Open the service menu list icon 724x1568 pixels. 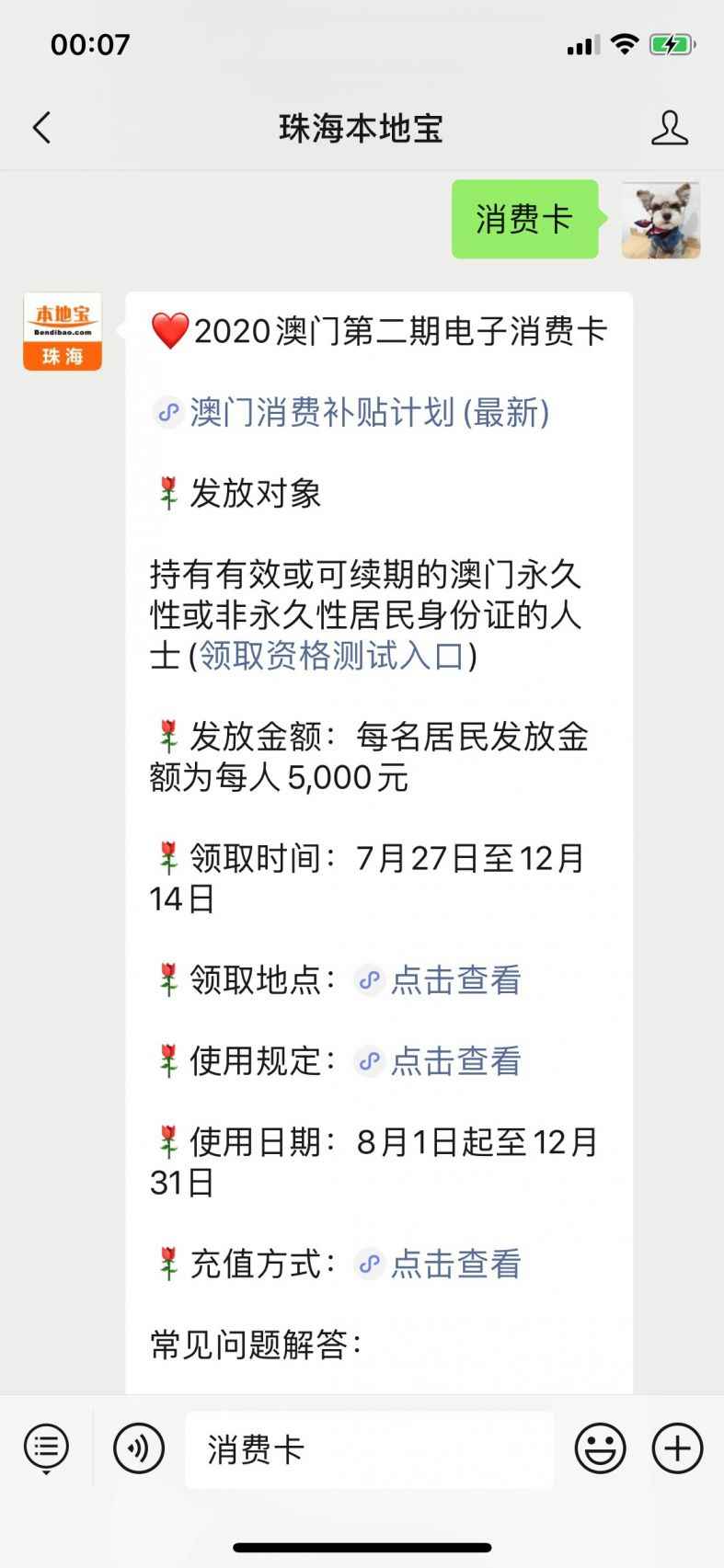[x=46, y=1448]
